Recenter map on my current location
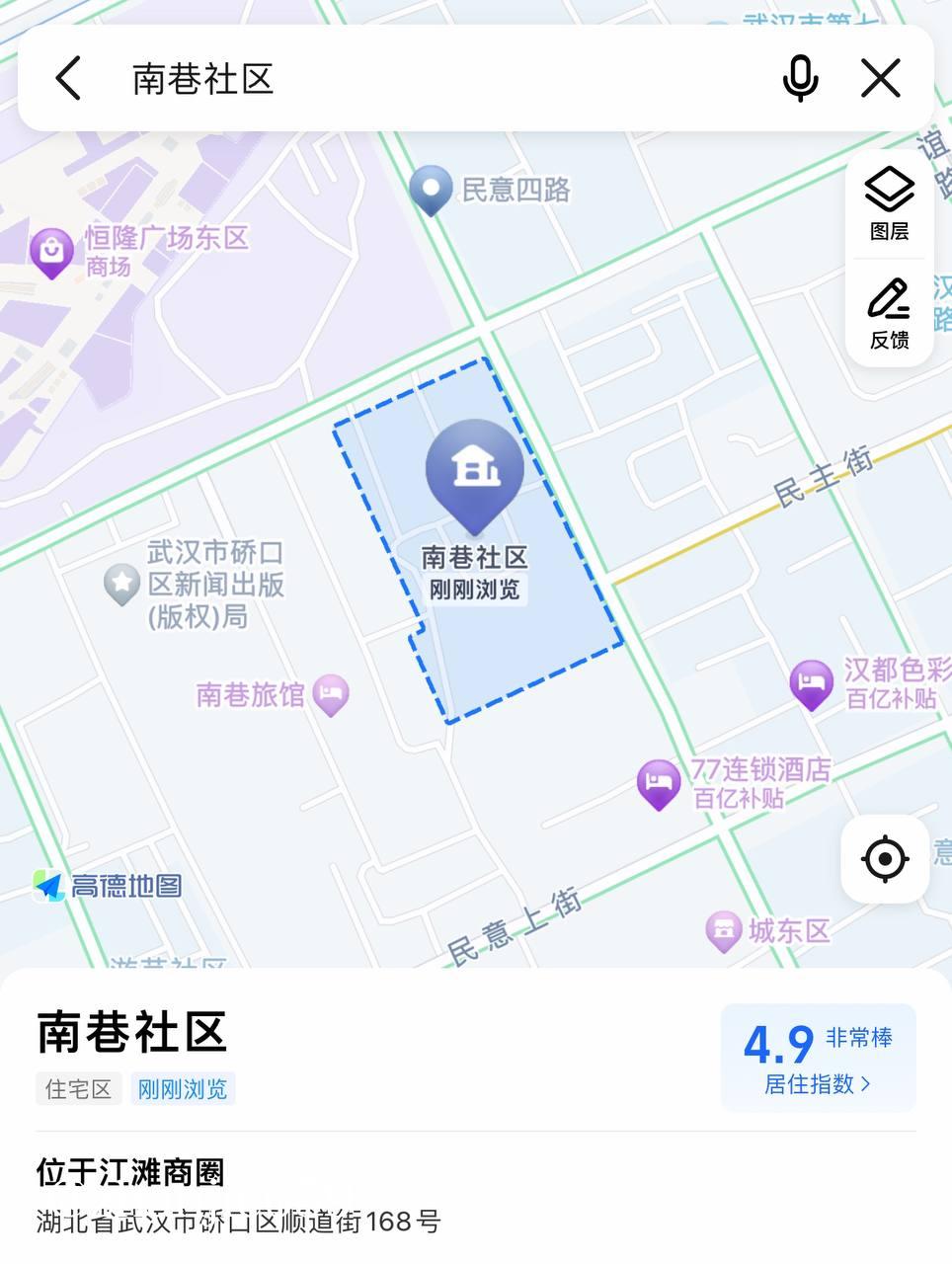The image size is (952, 1264). click(x=884, y=858)
